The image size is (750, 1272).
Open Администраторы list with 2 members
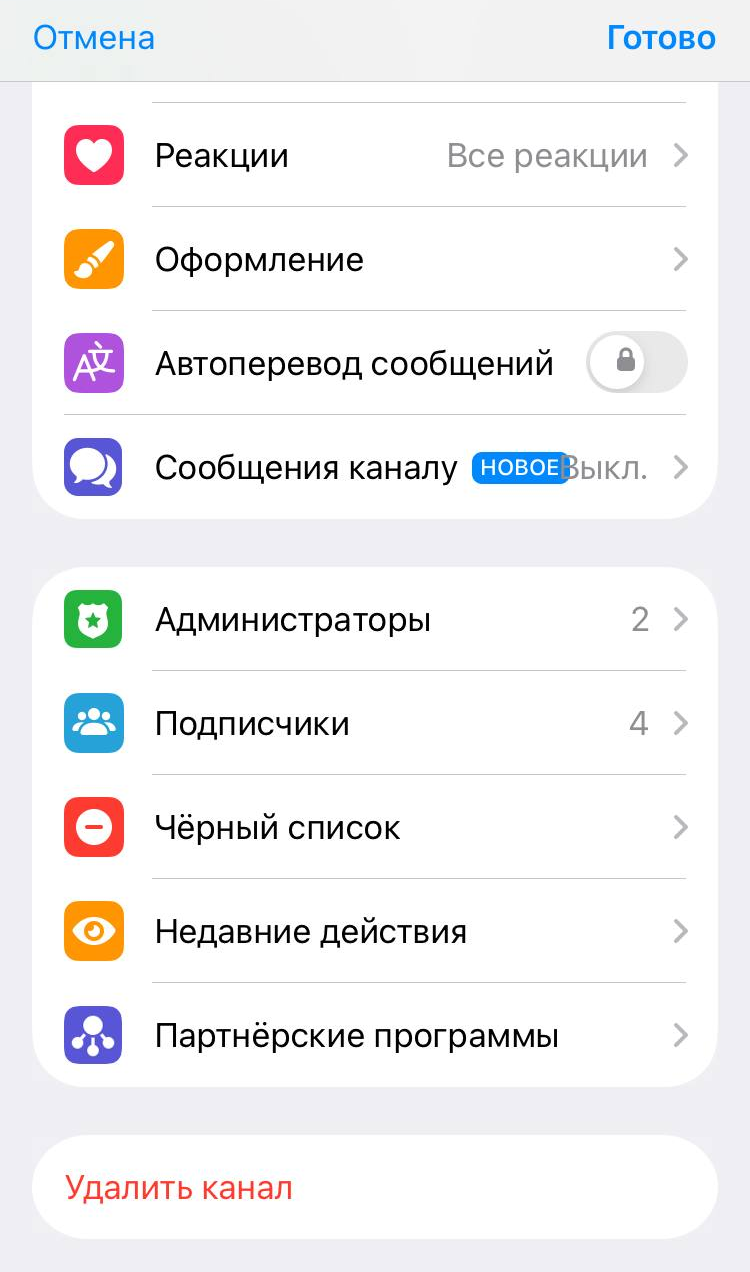coord(400,619)
